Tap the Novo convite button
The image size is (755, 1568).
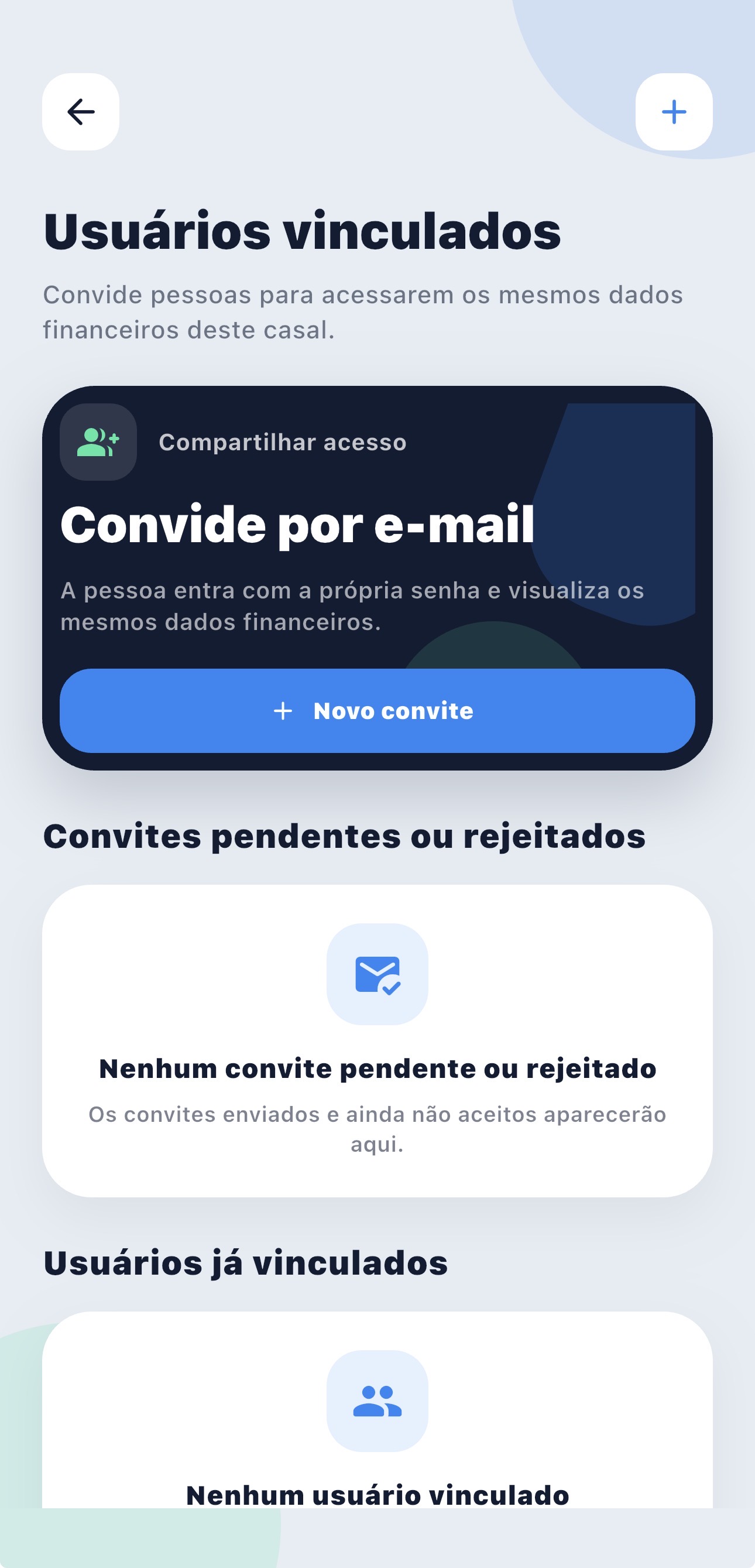coord(377,710)
